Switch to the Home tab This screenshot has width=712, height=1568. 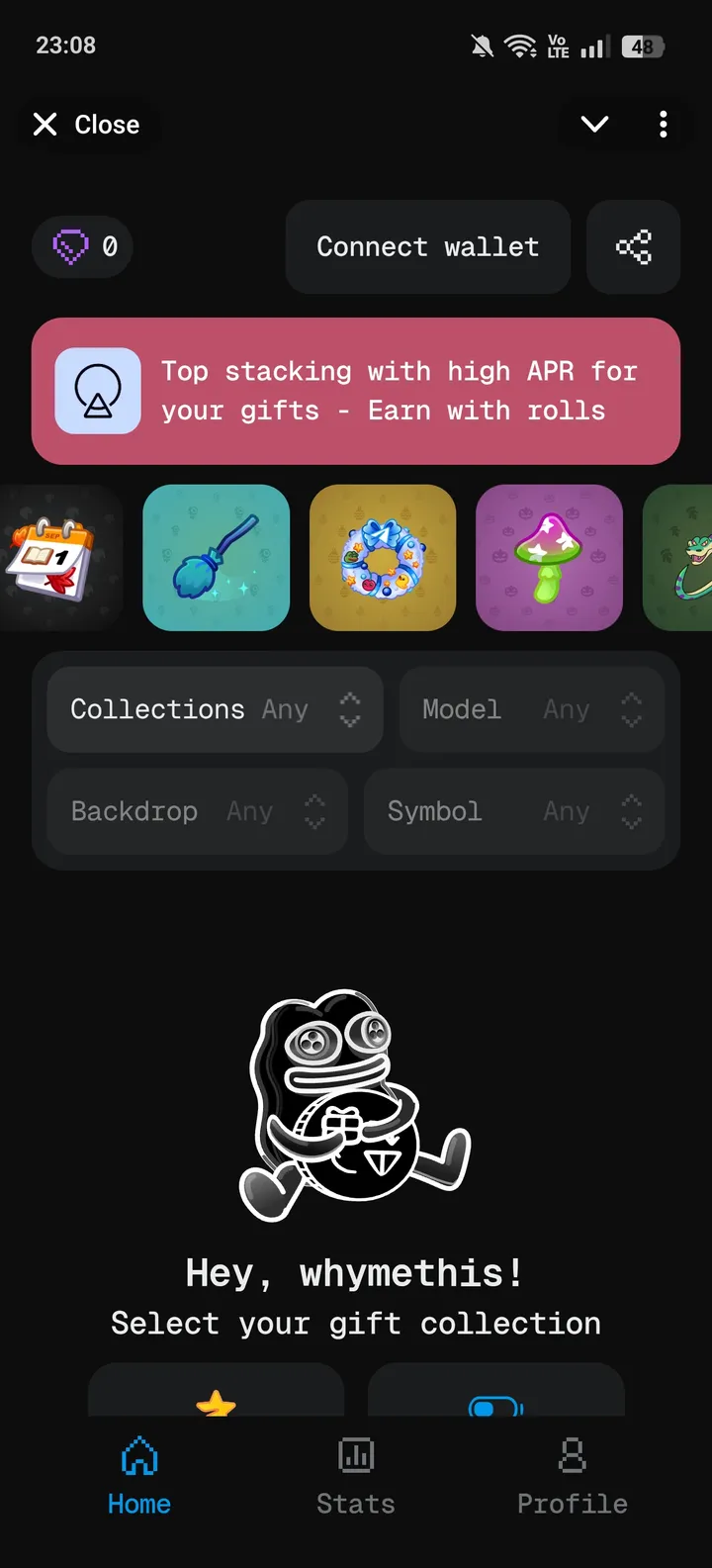click(139, 1476)
